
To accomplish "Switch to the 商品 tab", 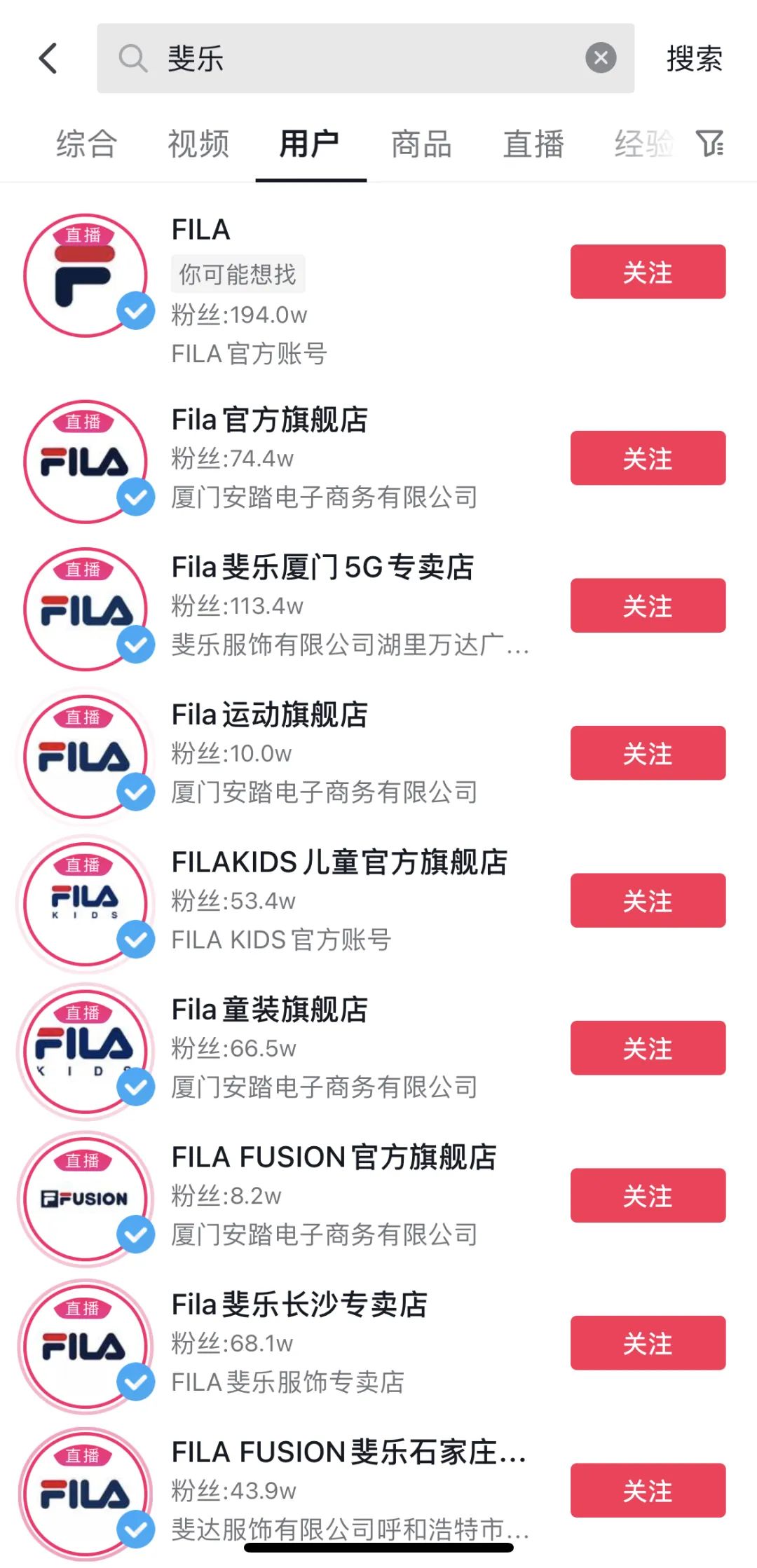I will pos(422,144).
